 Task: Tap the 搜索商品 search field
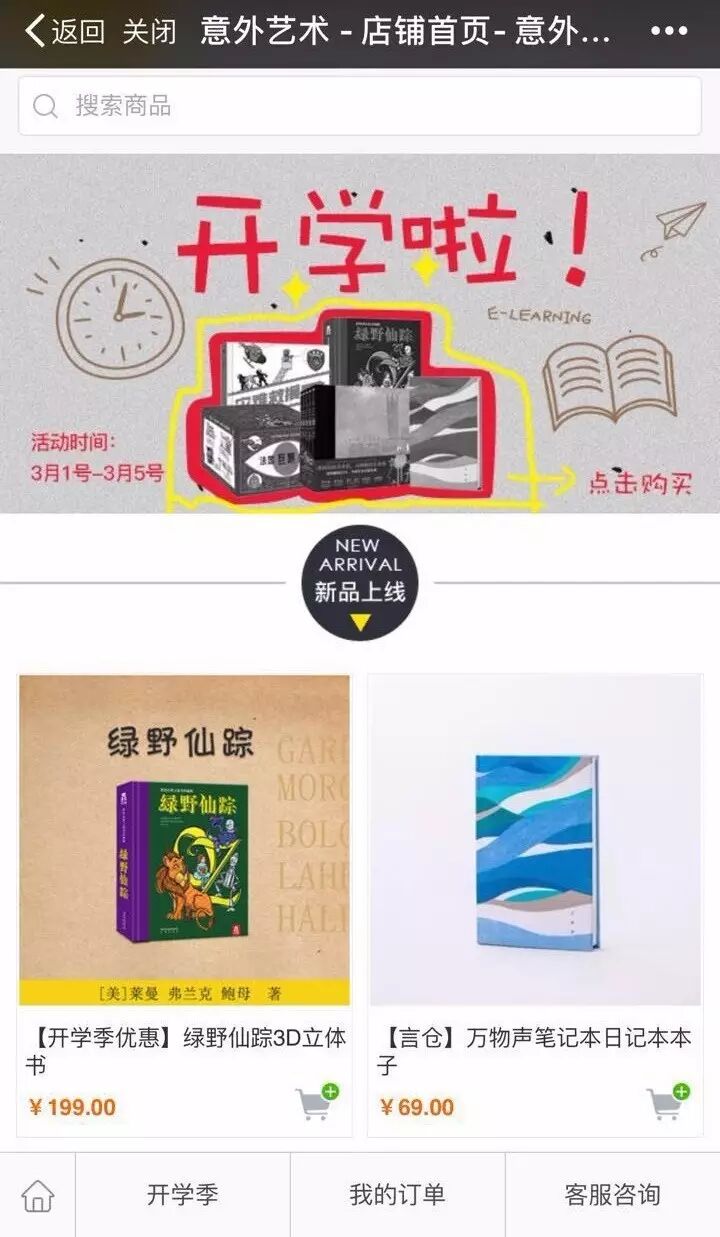pyautogui.click(x=360, y=106)
